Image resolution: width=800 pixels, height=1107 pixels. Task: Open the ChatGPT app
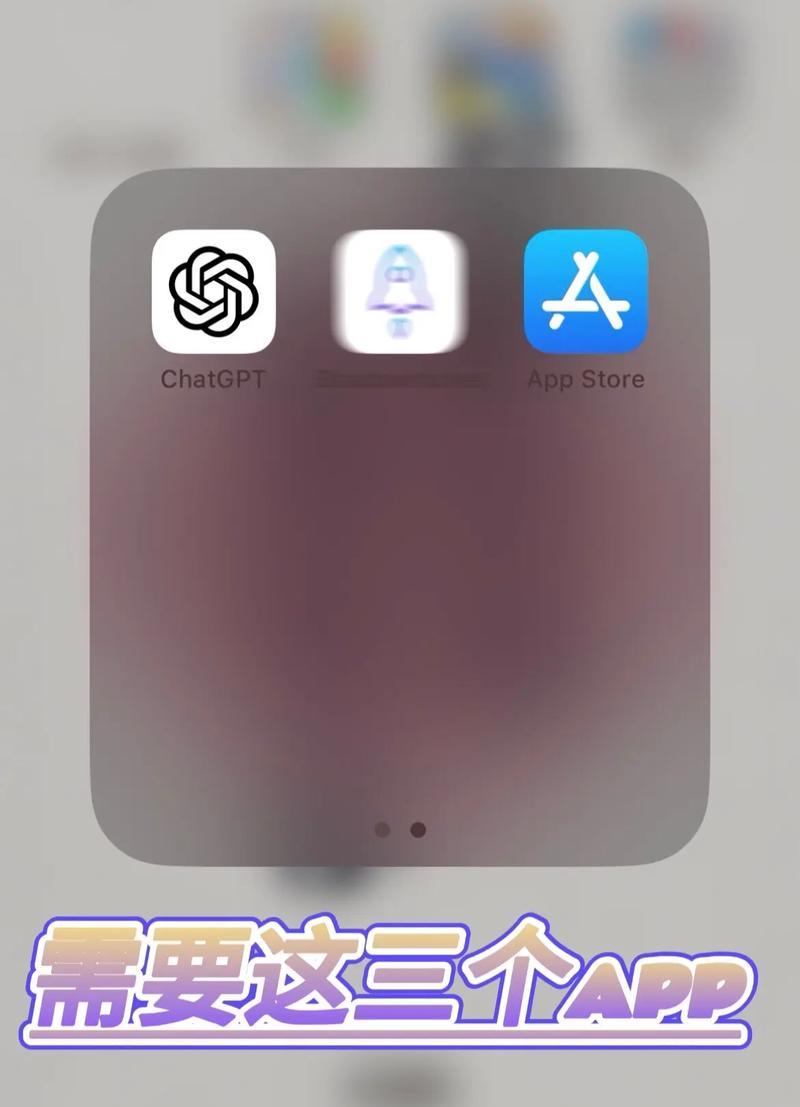click(x=213, y=291)
